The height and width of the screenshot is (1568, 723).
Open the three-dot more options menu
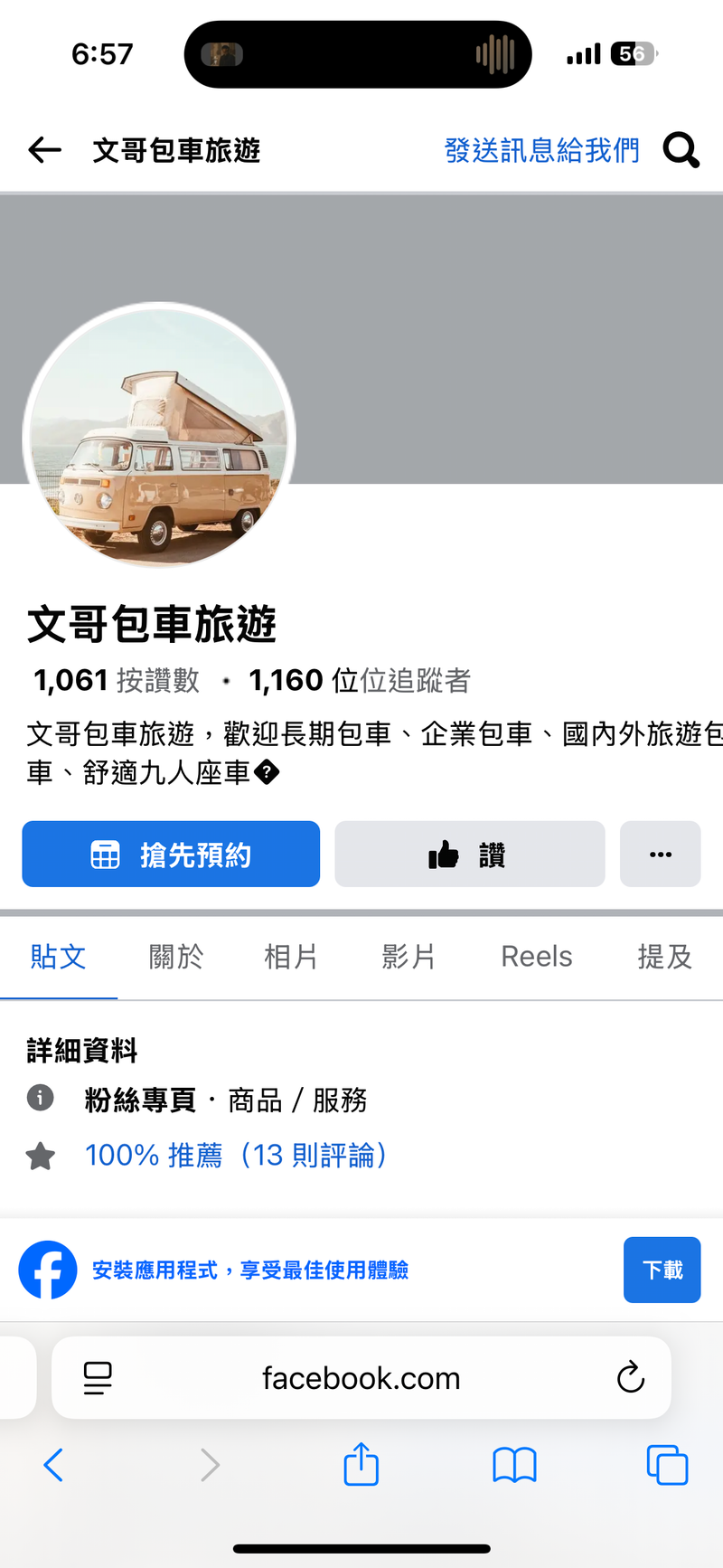coord(660,854)
